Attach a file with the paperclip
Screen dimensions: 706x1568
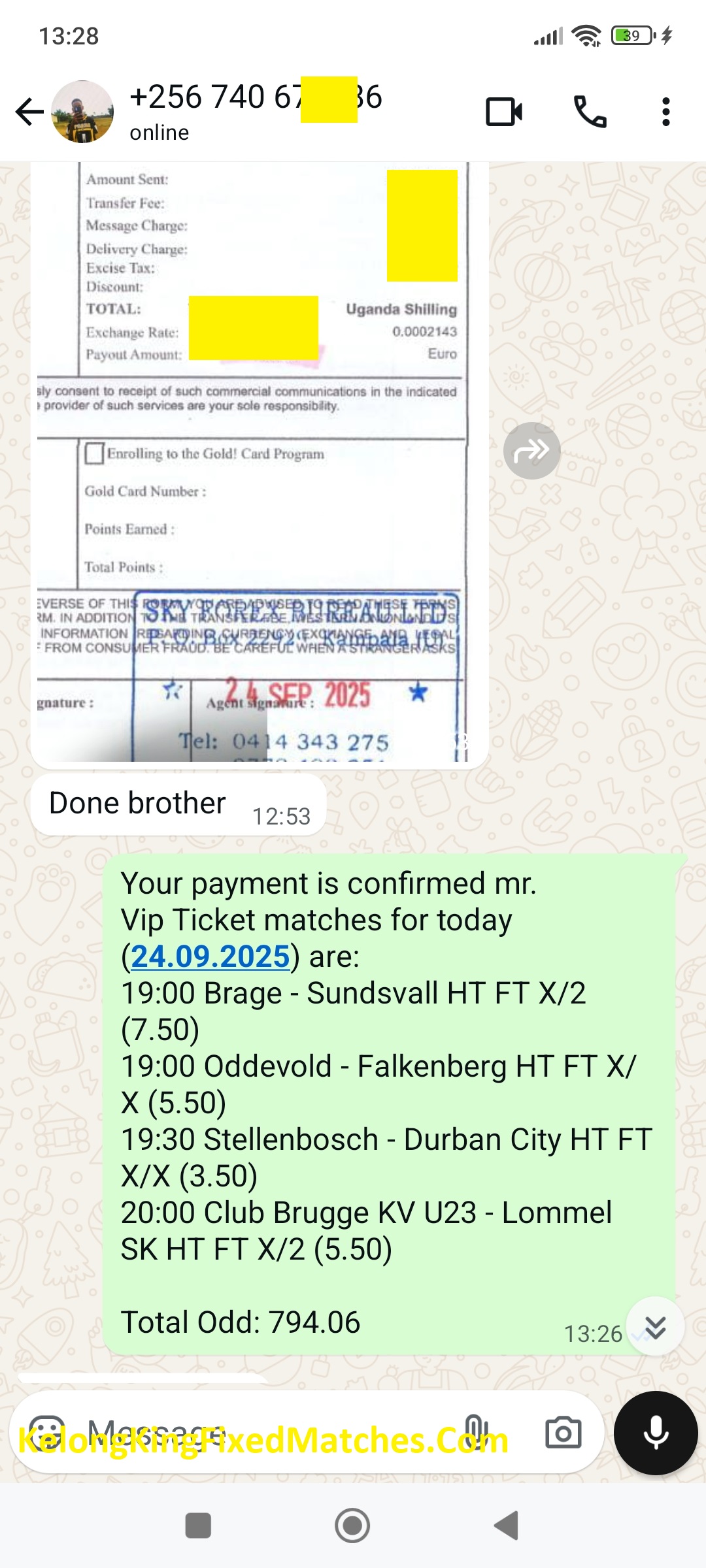pos(474,1433)
